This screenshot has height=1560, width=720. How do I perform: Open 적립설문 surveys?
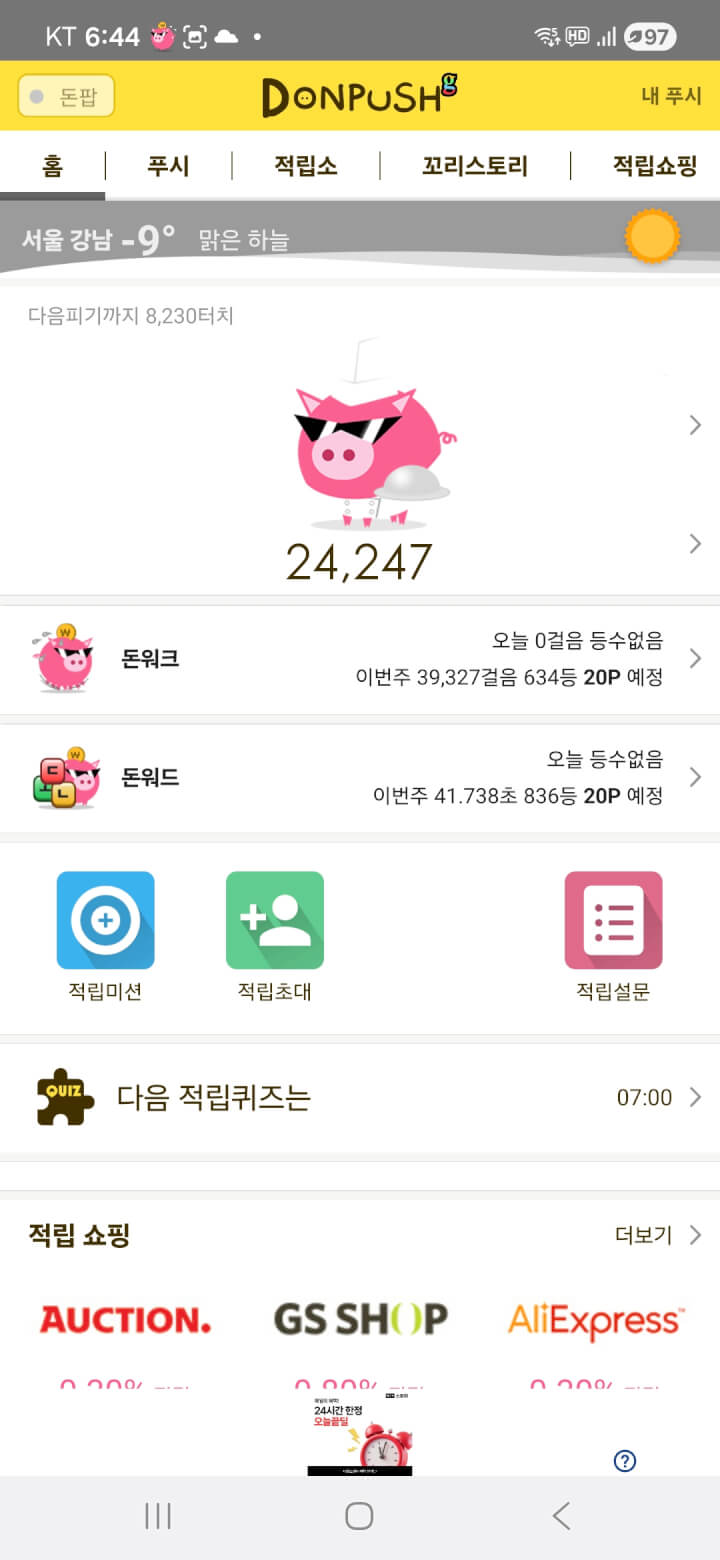pyautogui.click(x=613, y=935)
